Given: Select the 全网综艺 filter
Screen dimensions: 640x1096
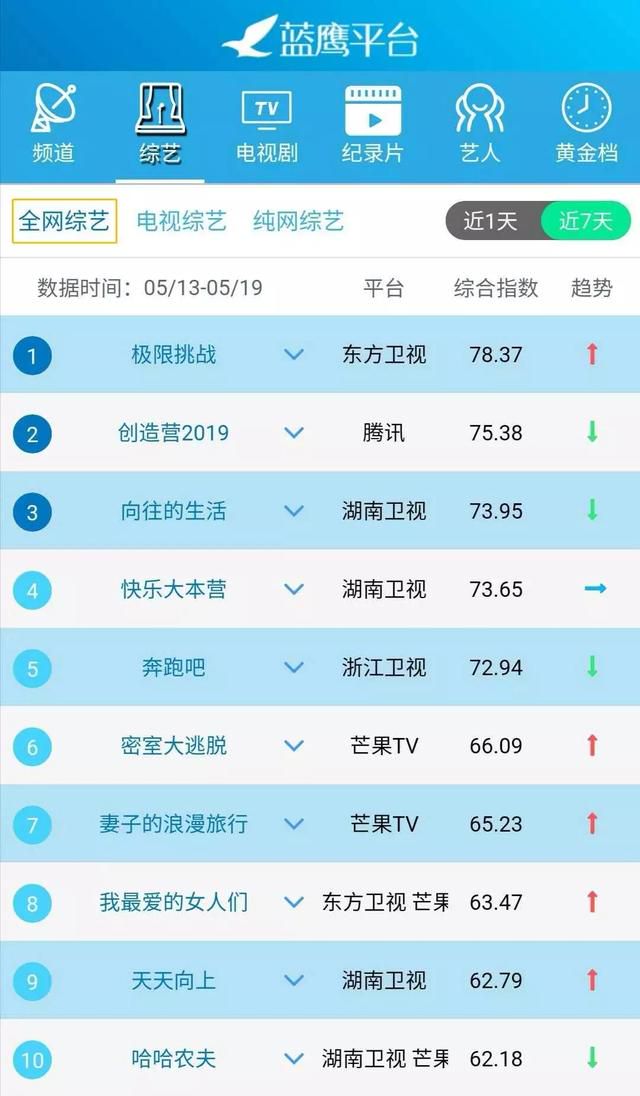Looking at the screenshot, I should coord(64,222).
